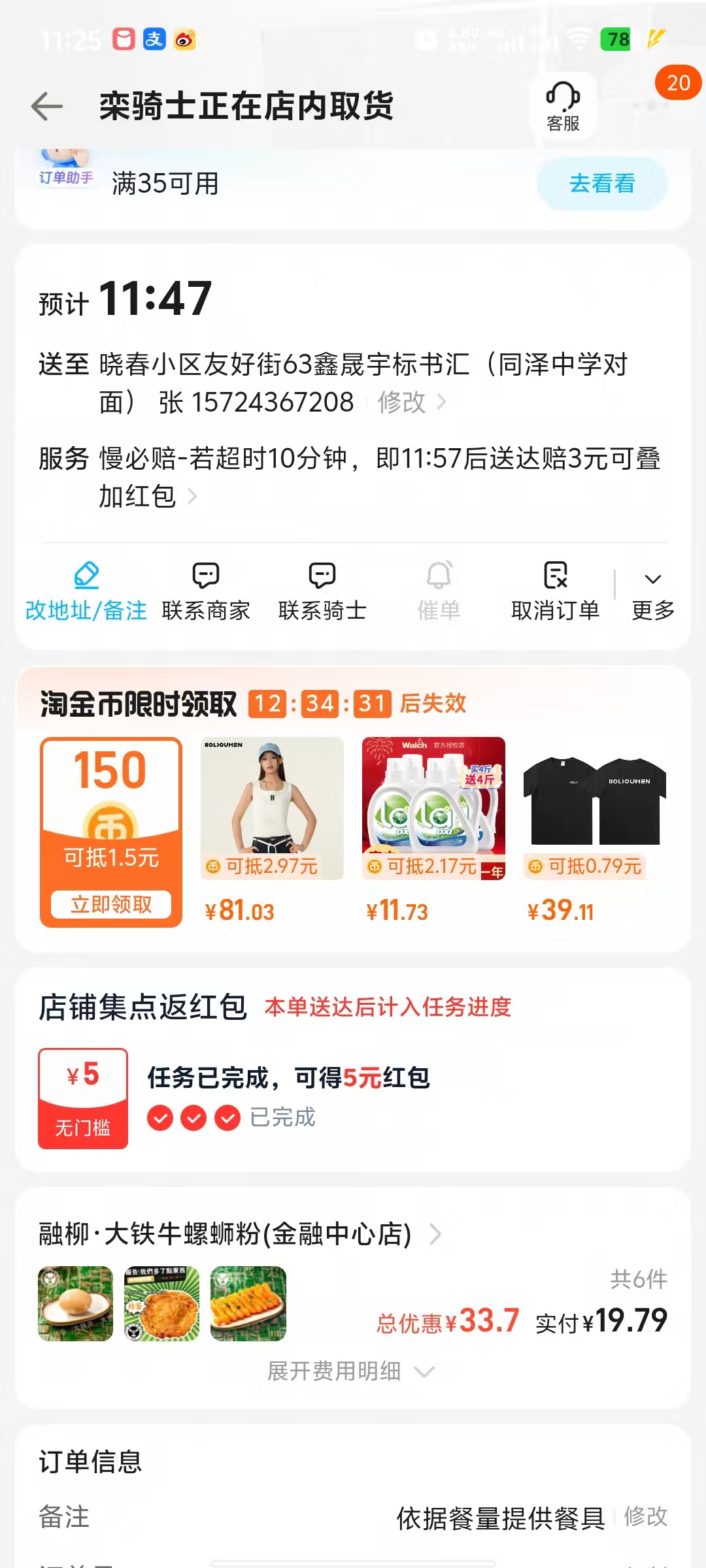Expand the 更多 options
The height and width of the screenshot is (1568, 706).
[x=652, y=591]
